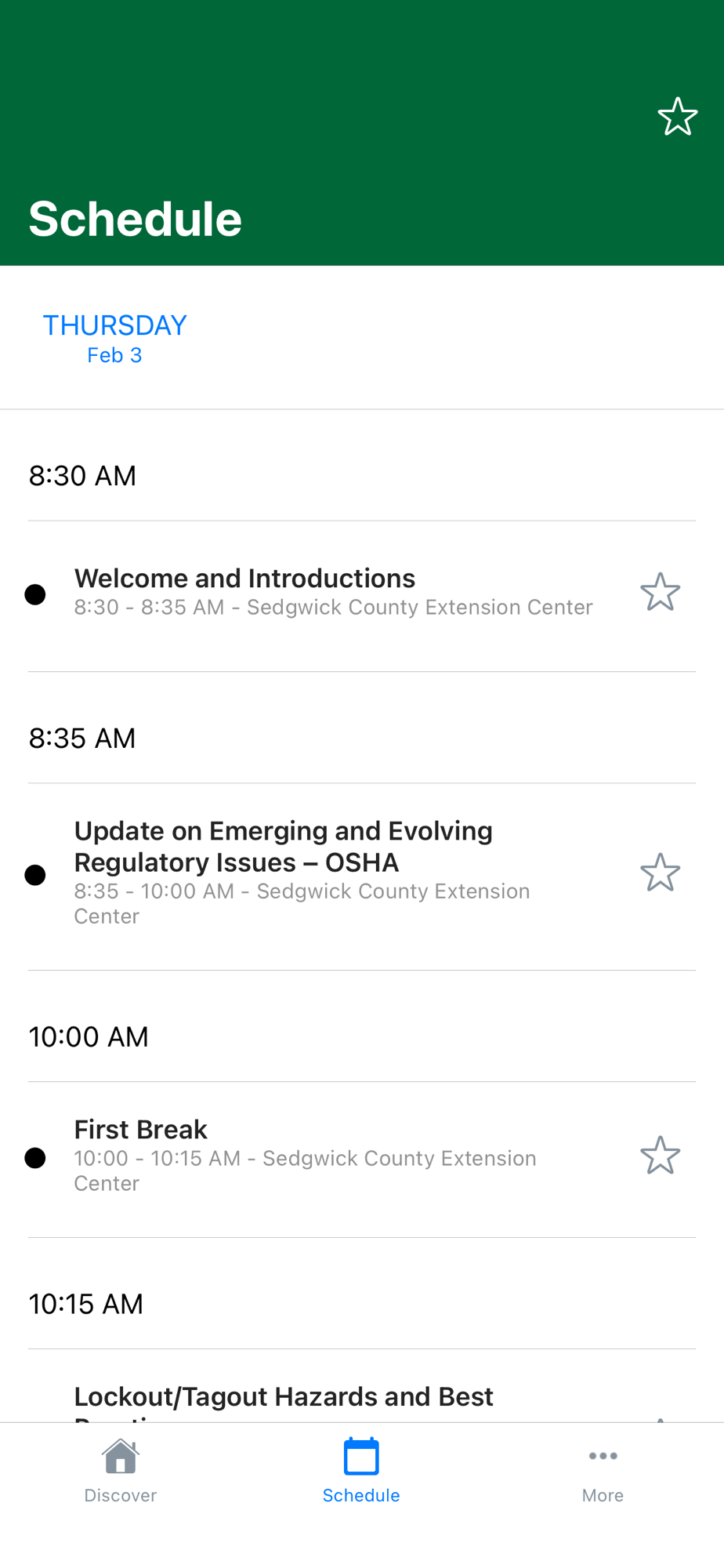The width and height of the screenshot is (724, 1568).
Task: Open the Lockout/Tagout Hazards session
Action: (284, 1398)
